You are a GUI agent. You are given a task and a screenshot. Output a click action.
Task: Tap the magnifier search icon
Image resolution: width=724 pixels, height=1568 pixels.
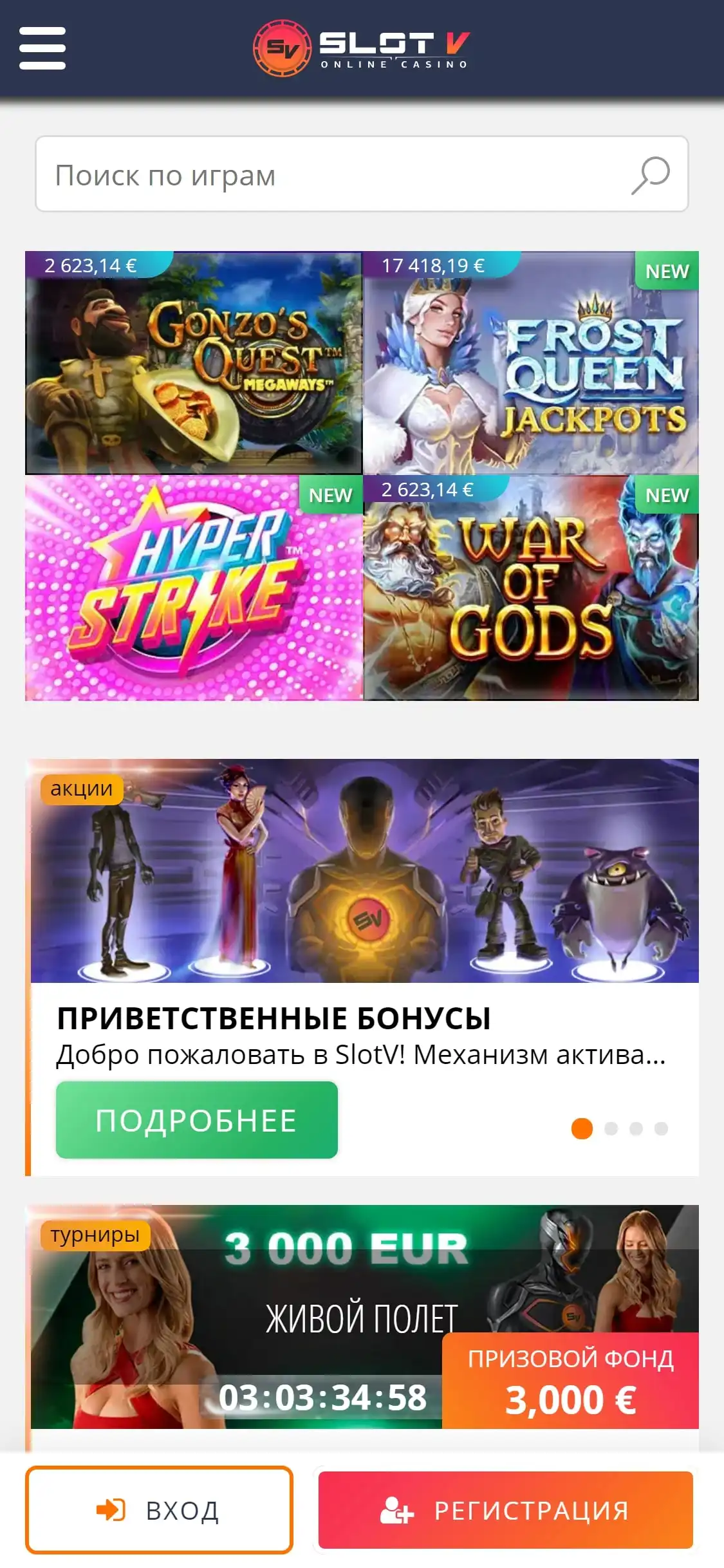651,174
